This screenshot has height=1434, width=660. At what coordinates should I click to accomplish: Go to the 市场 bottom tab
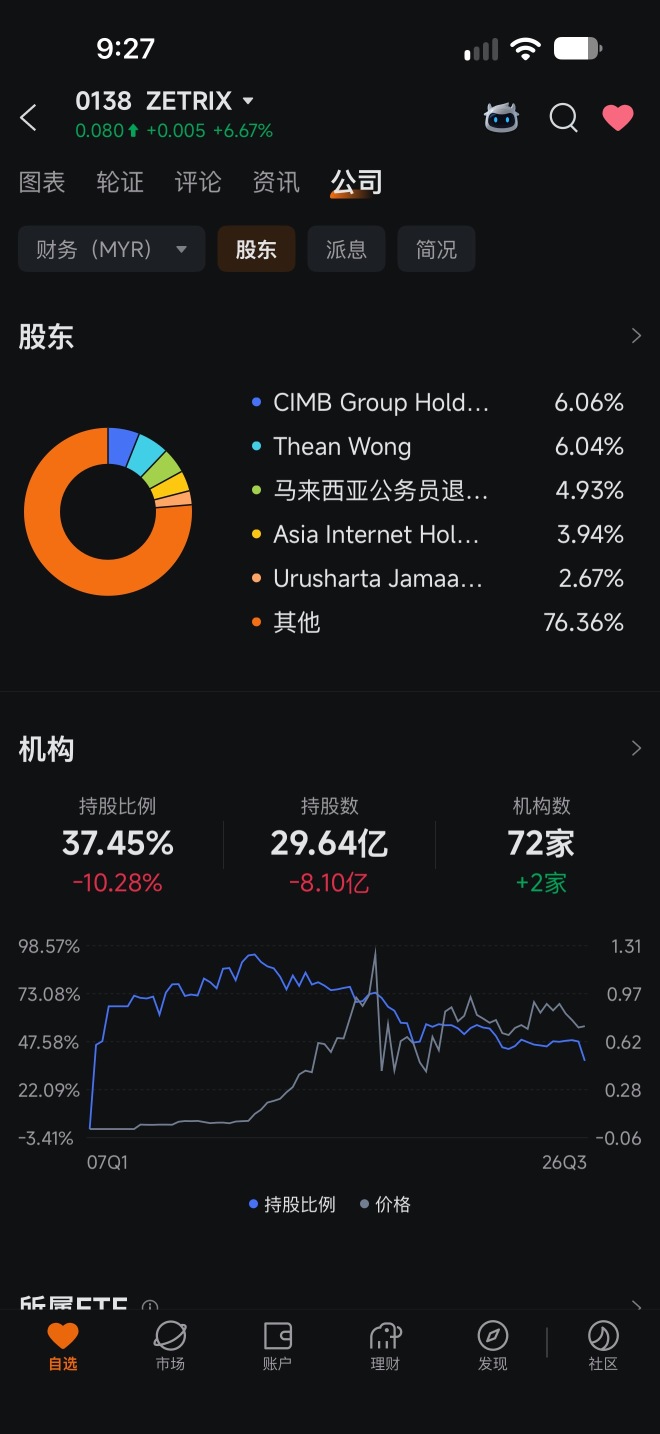pyautogui.click(x=170, y=1346)
